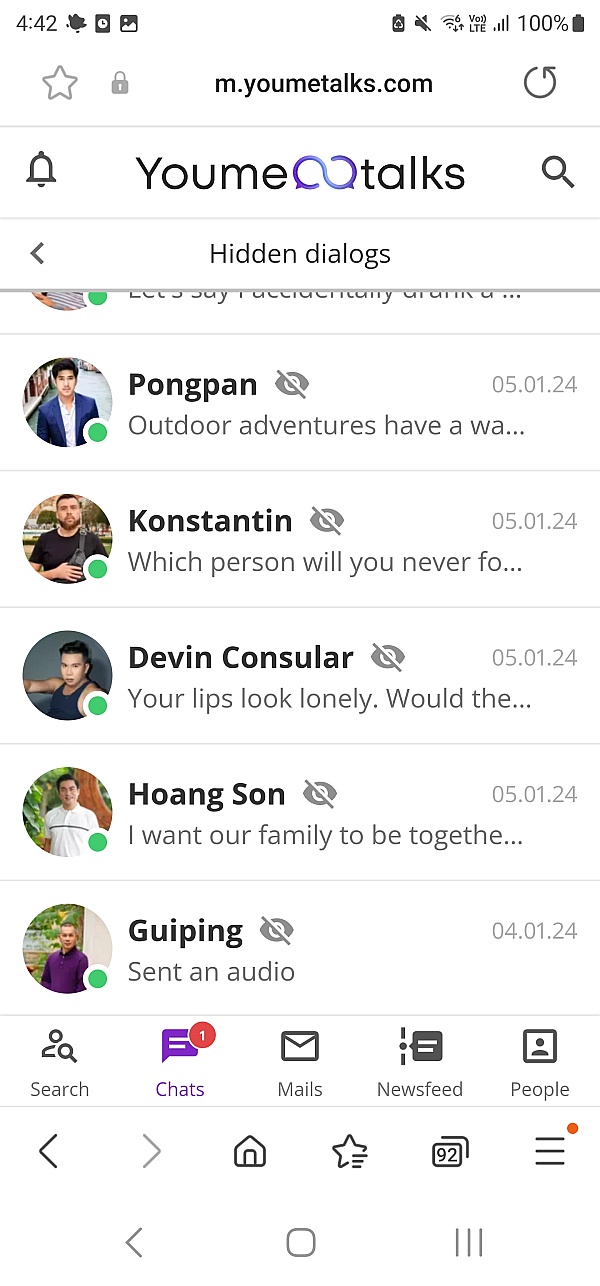
Task: Switch to the Newsfeed tab
Action: click(420, 1062)
